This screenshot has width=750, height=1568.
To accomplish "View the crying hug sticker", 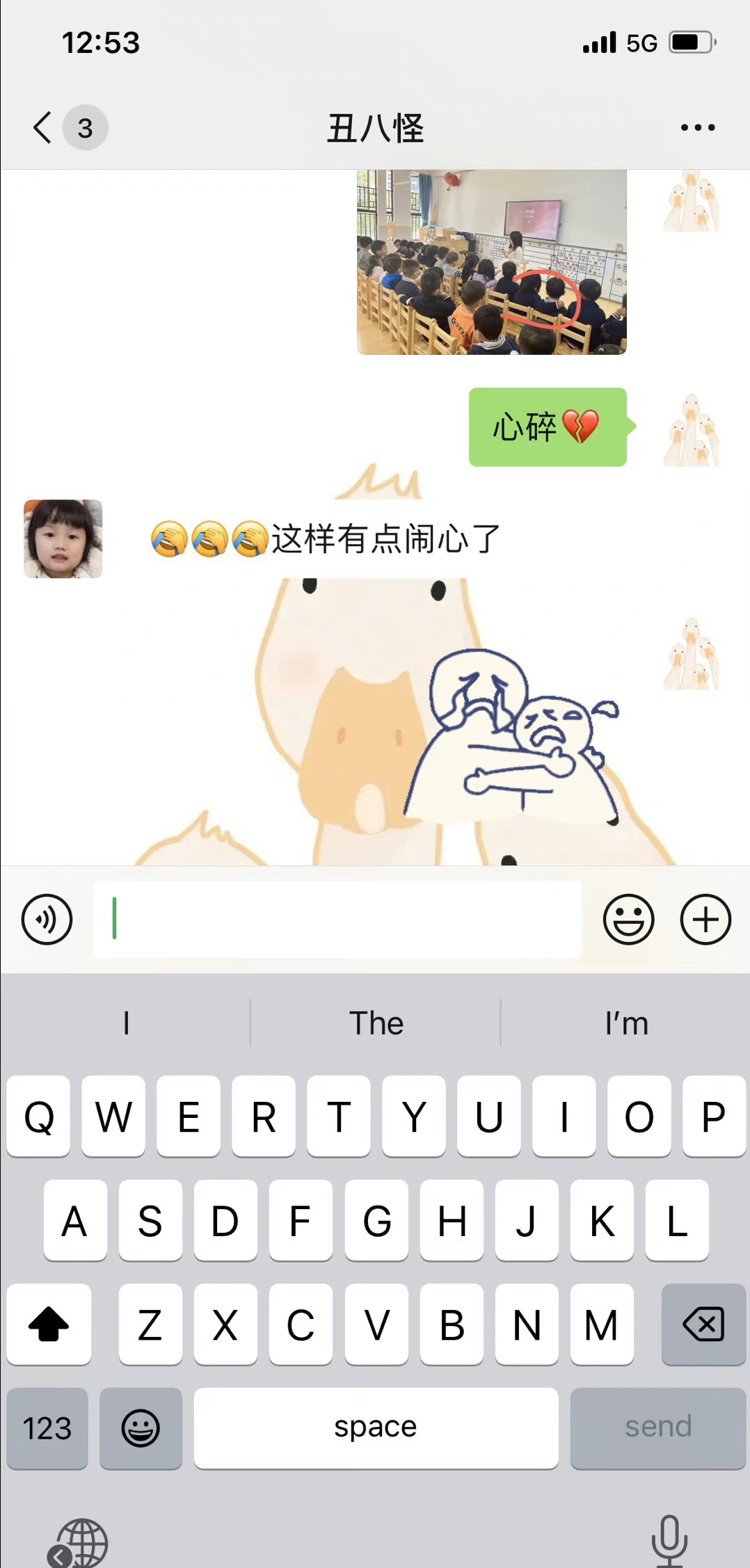I will click(x=511, y=737).
